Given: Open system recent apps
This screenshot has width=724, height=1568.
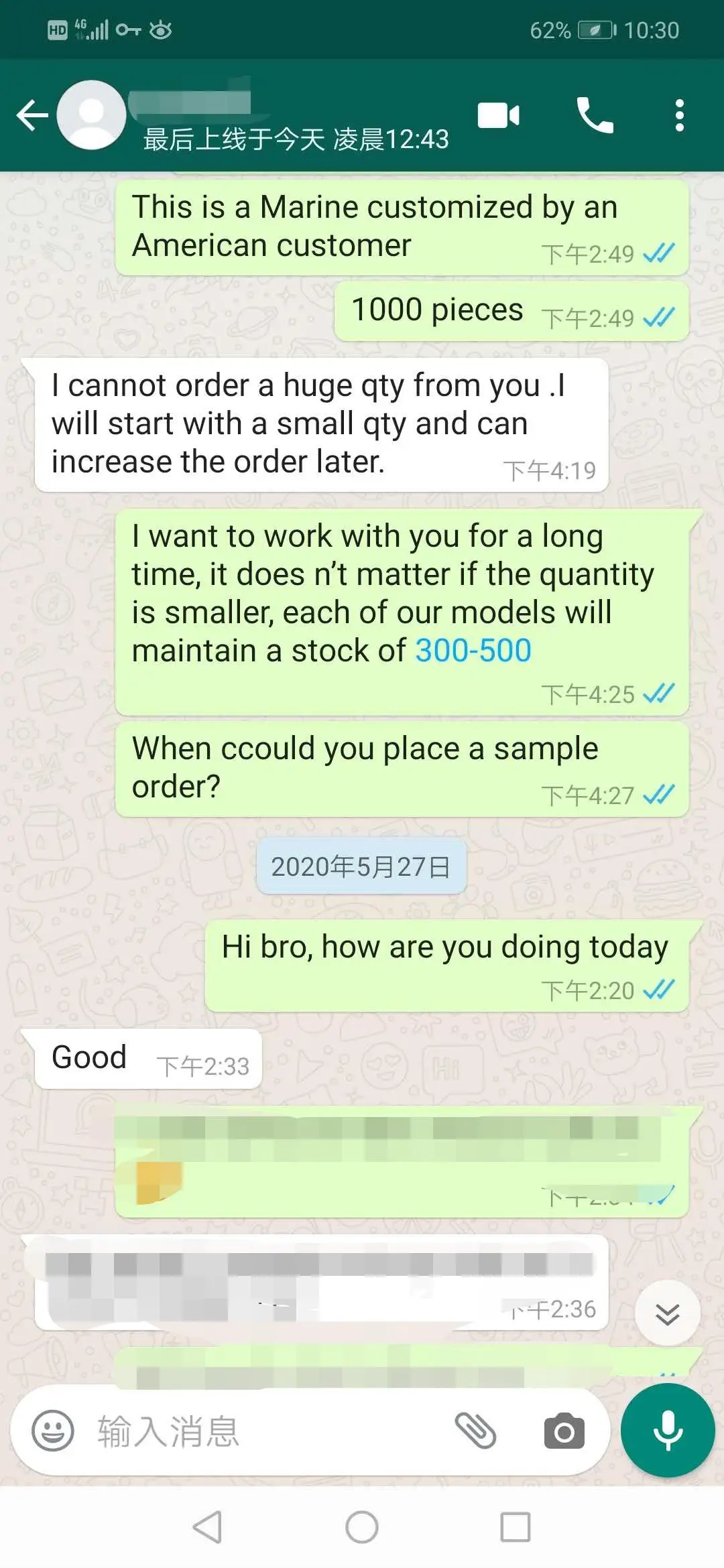Looking at the screenshot, I should [516, 1527].
